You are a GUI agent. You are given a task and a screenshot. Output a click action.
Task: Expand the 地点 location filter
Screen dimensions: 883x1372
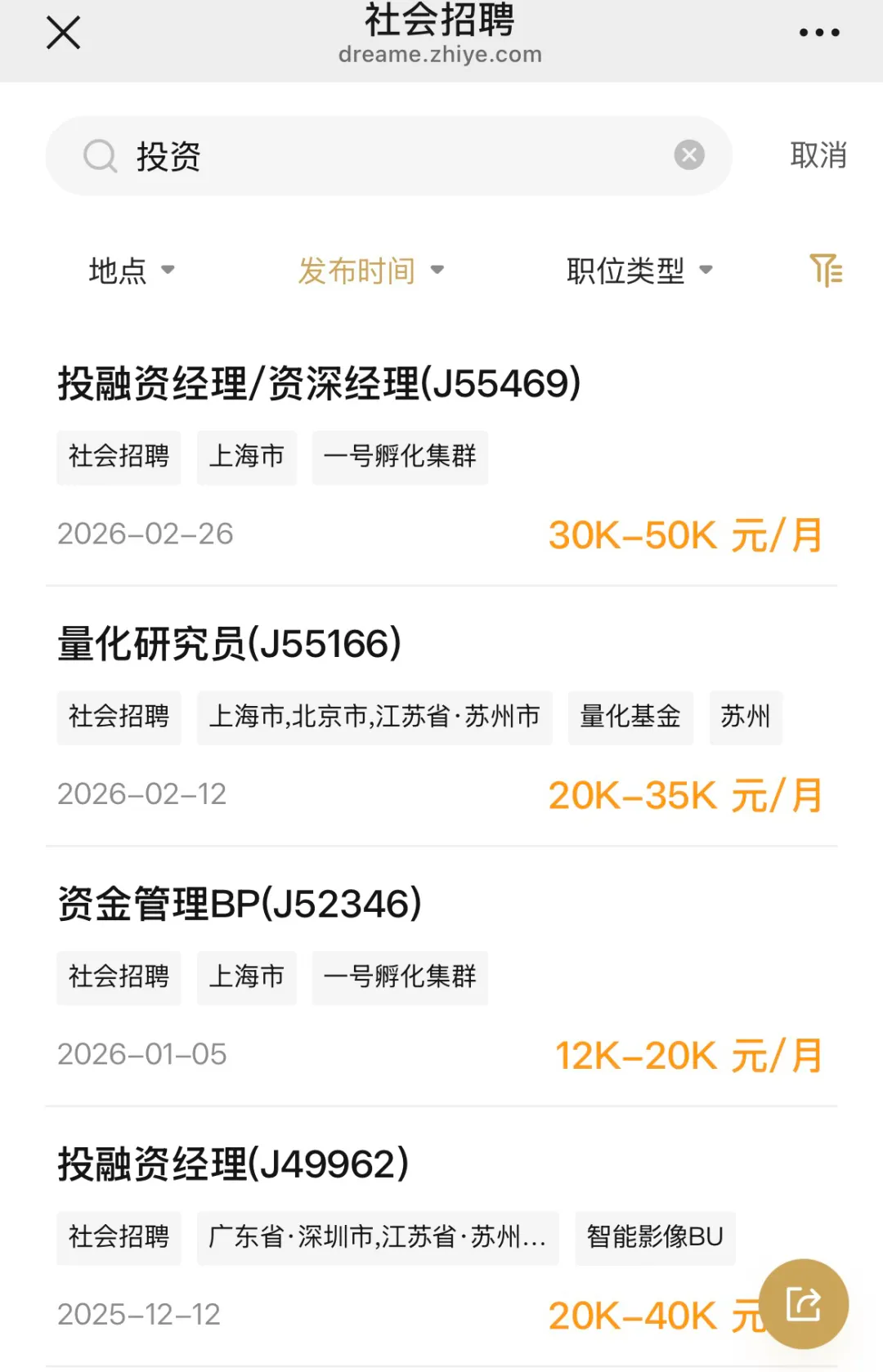[x=132, y=270]
